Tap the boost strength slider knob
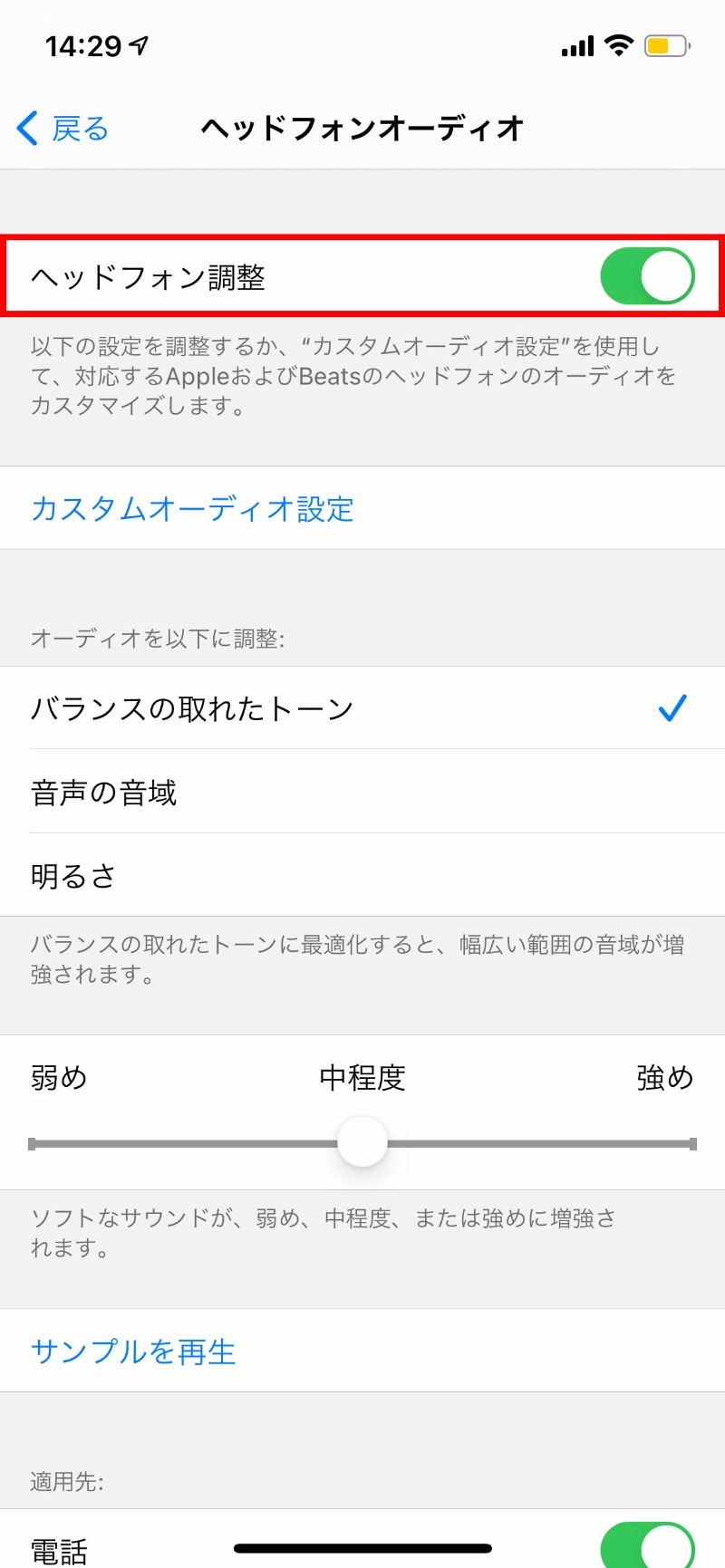 [362, 1142]
